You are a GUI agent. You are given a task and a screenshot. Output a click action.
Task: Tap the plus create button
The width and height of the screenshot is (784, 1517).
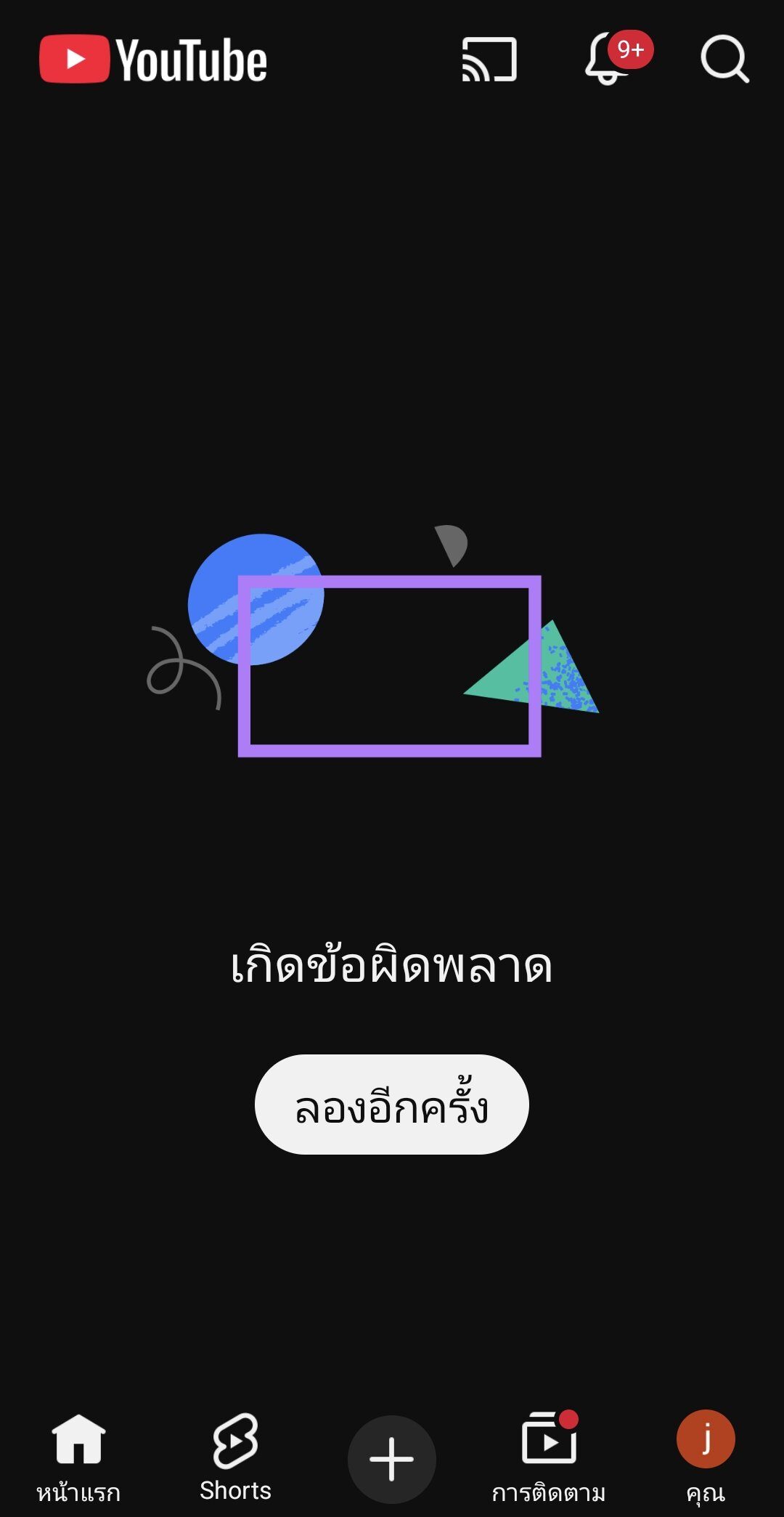coord(391,1459)
